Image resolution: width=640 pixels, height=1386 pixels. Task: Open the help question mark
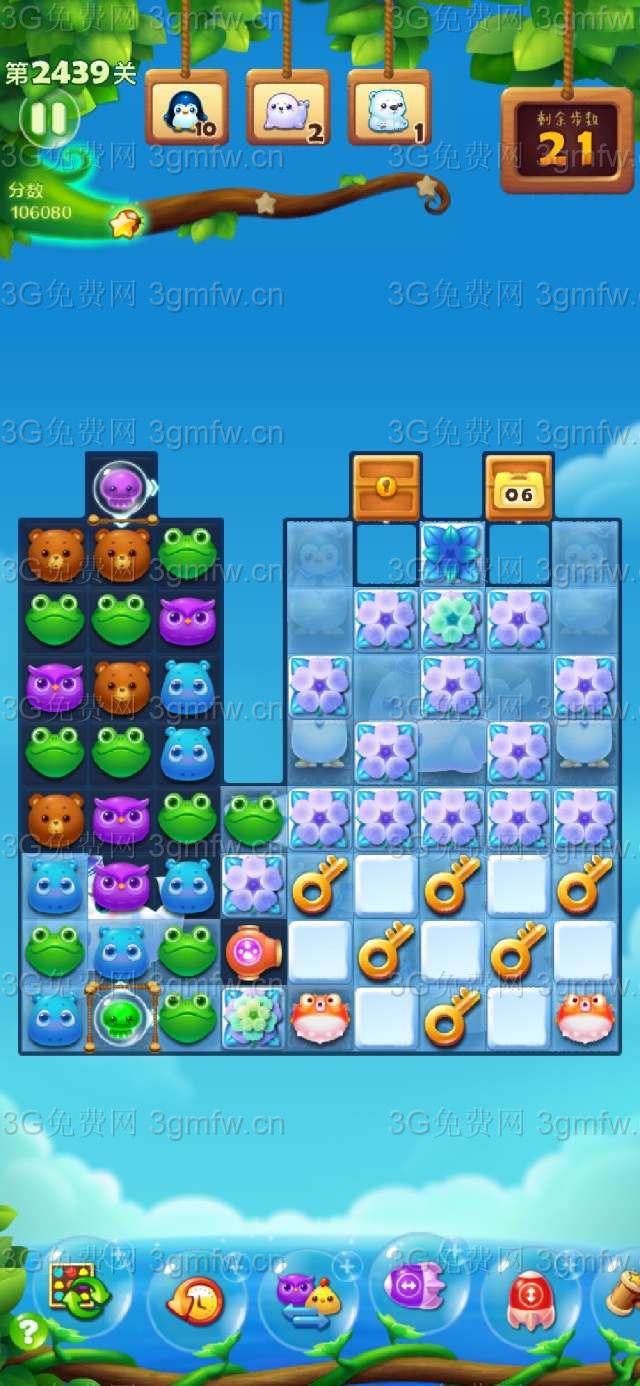click(28, 1331)
